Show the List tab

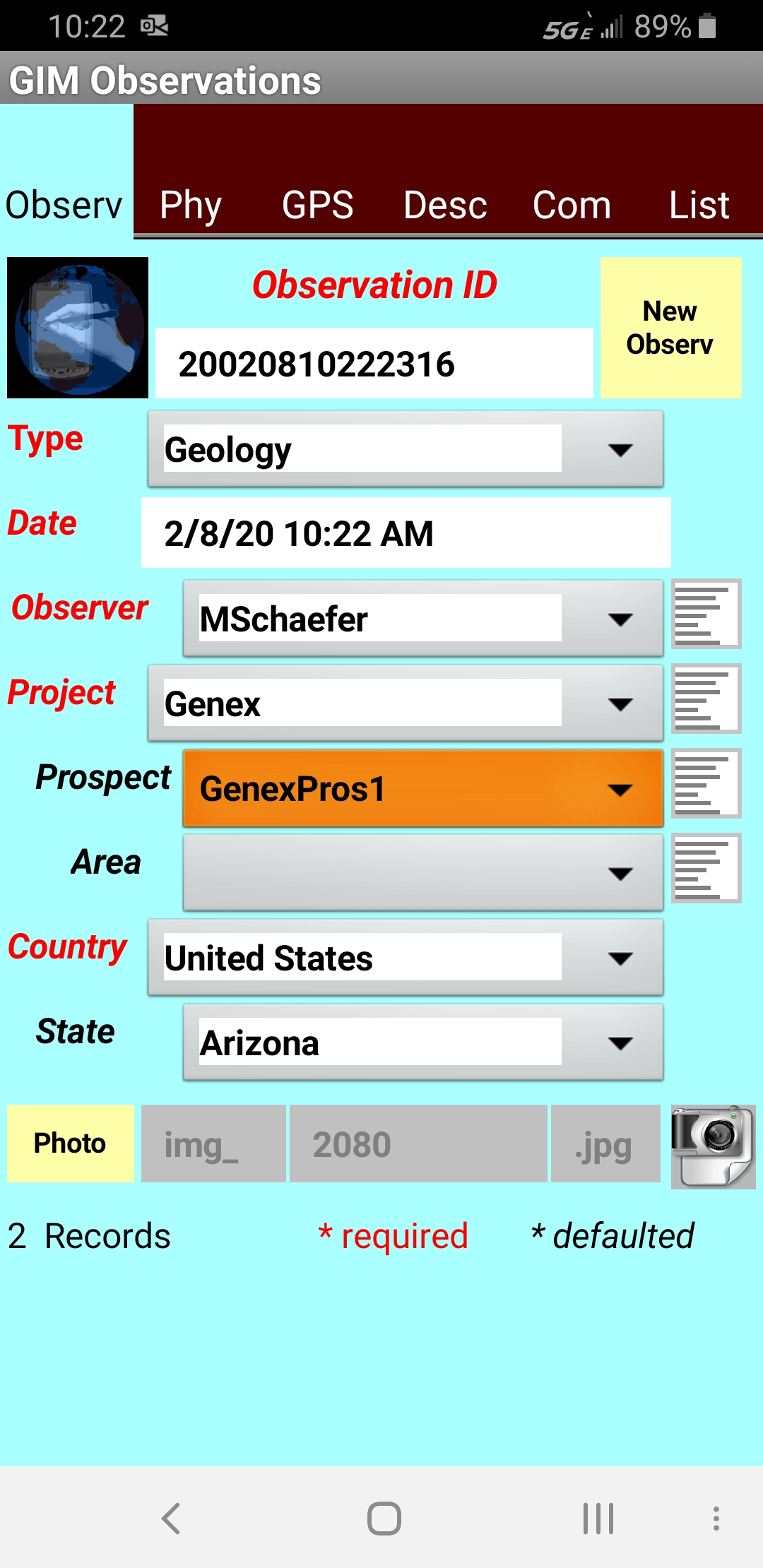pos(699,206)
